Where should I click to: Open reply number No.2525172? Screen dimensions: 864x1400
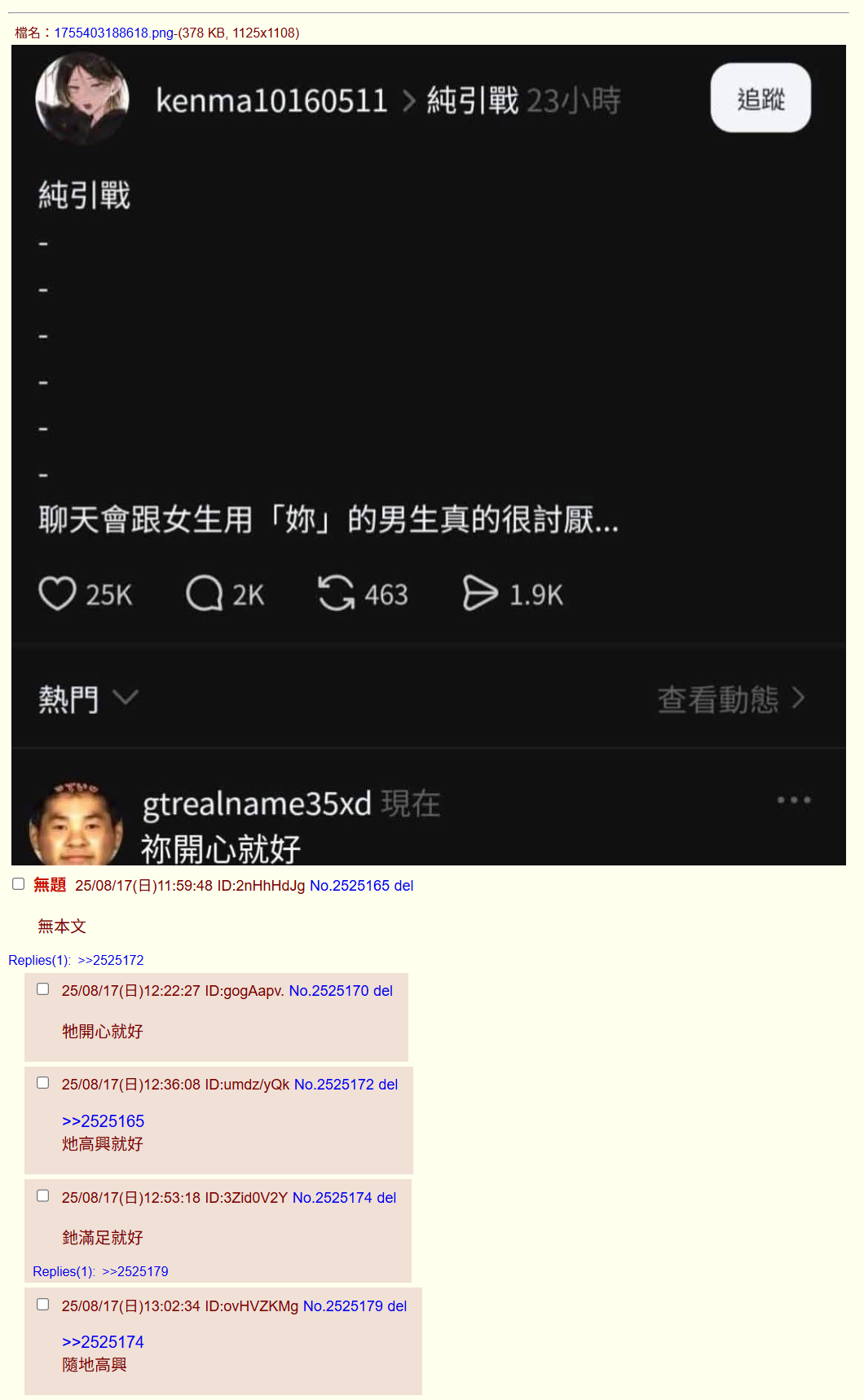(334, 1085)
